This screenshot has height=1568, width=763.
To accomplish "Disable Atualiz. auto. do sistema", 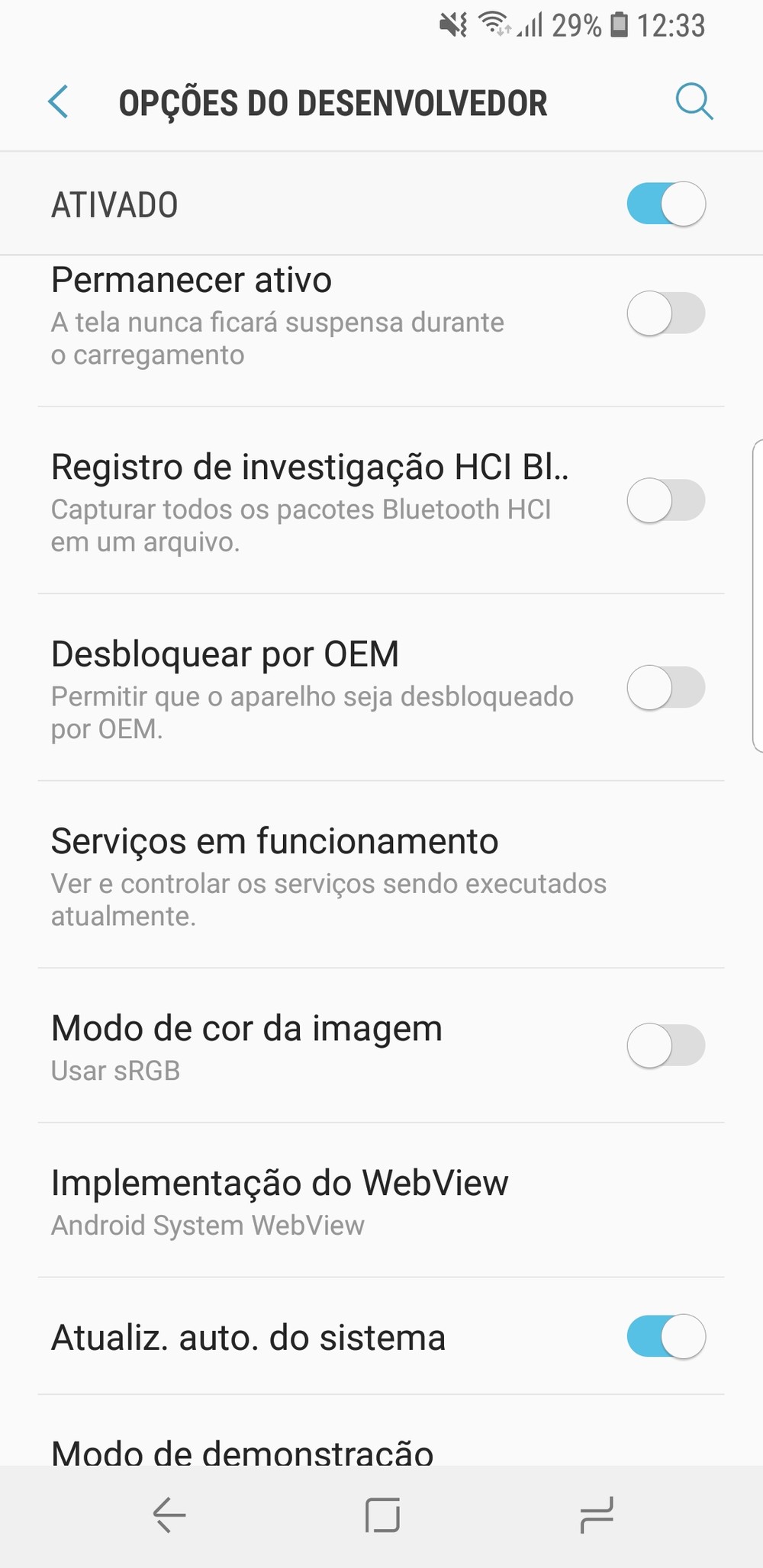I will click(x=665, y=1336).
